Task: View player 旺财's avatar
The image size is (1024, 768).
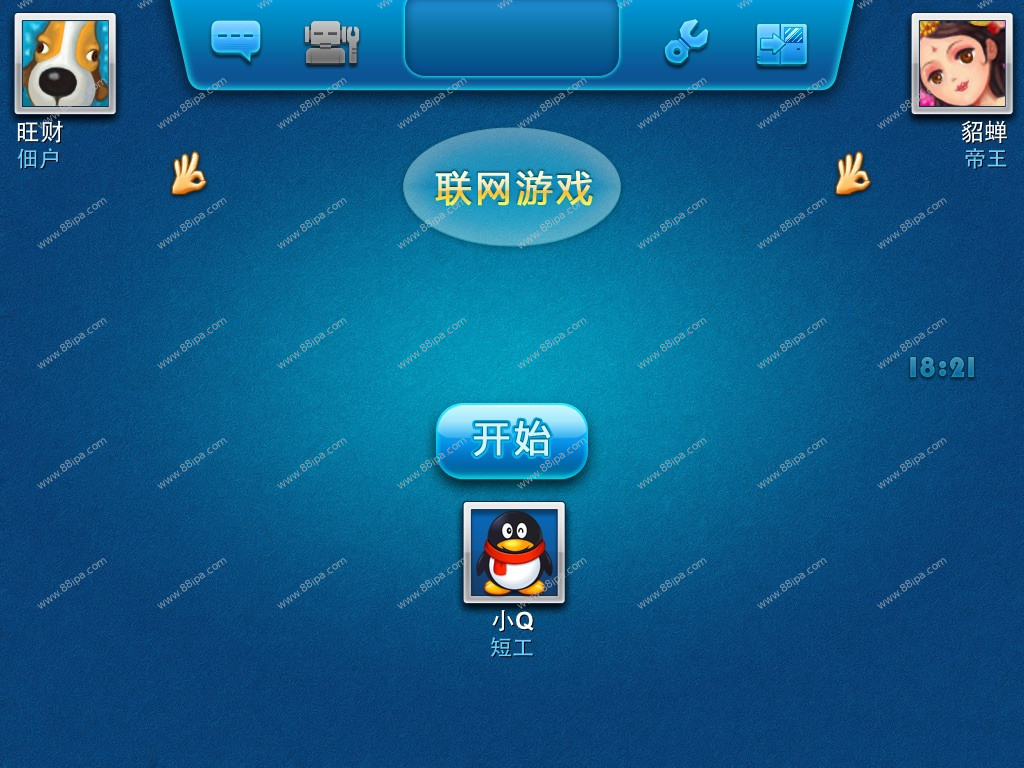Action: click(65, 64)
